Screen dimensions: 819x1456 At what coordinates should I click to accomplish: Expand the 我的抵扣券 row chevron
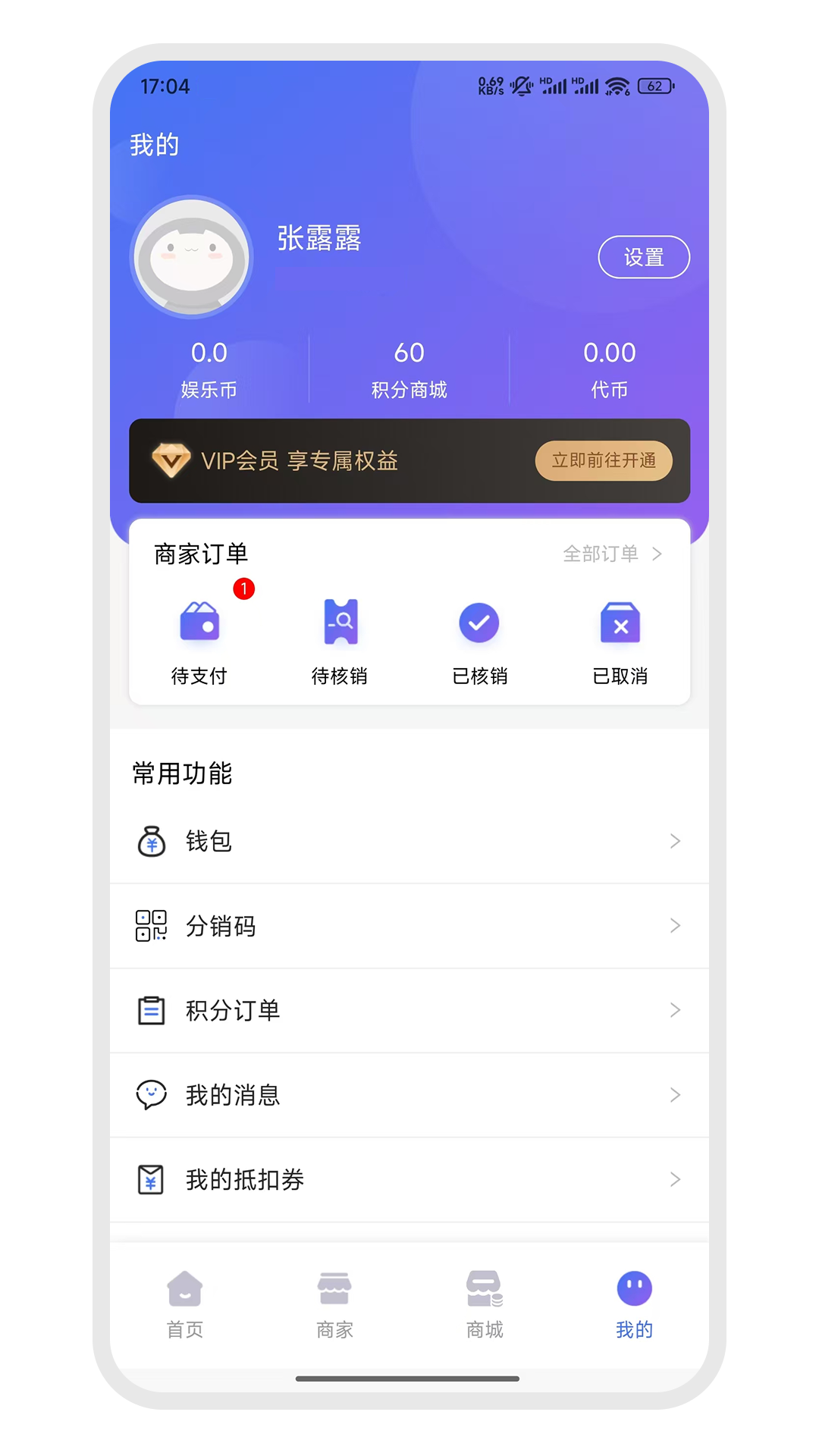point(675,1178)
